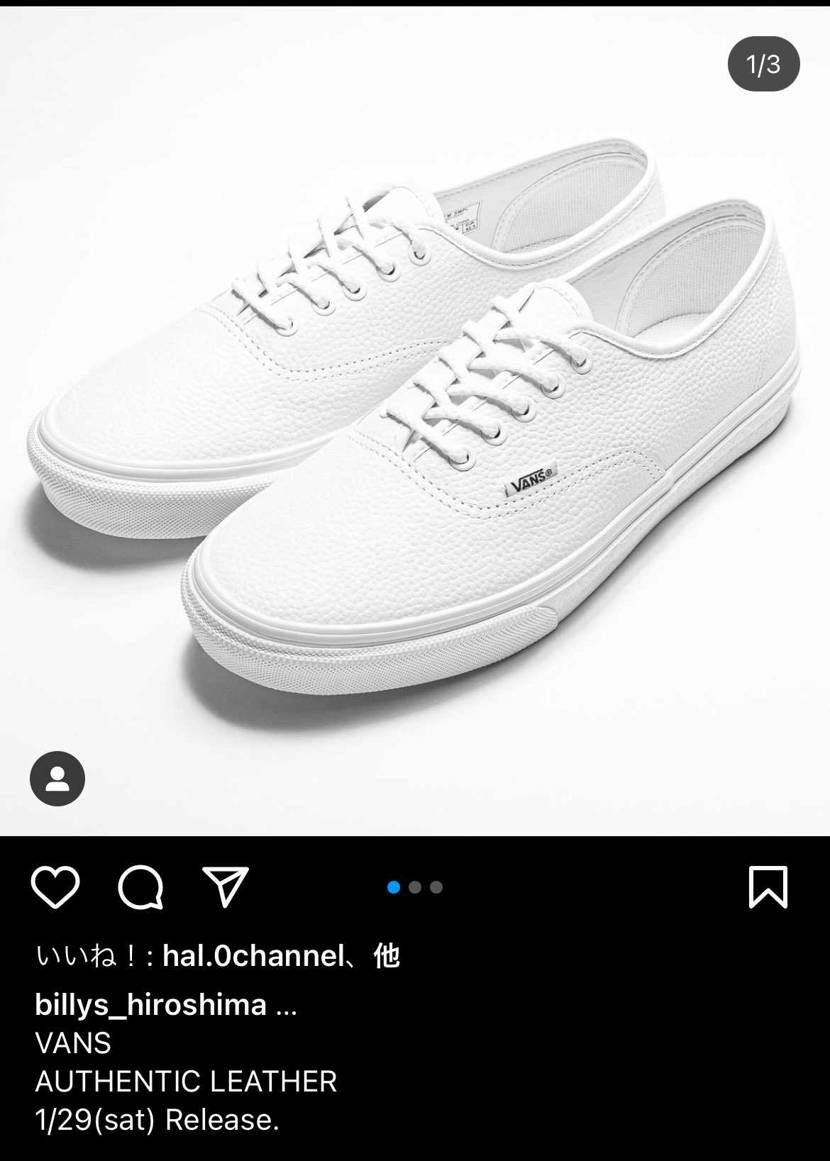Viewport: 830px width, 1161px height.
Task: Expand the caption with the ellipsis
Action: point(286,1006)
